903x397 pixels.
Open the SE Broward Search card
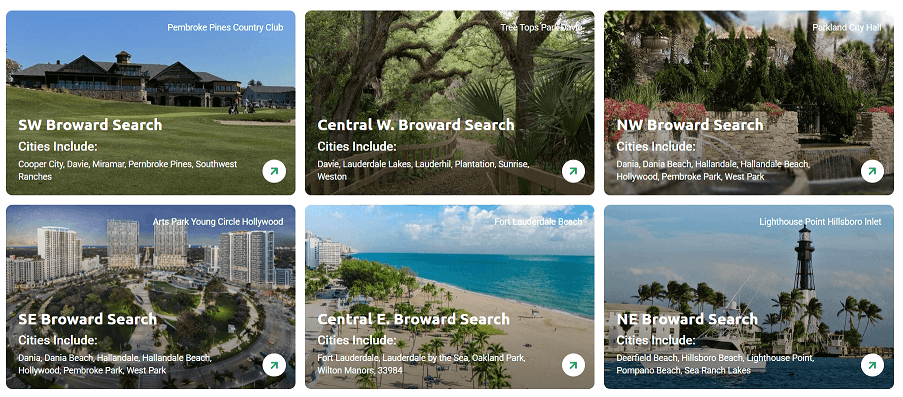150,297
